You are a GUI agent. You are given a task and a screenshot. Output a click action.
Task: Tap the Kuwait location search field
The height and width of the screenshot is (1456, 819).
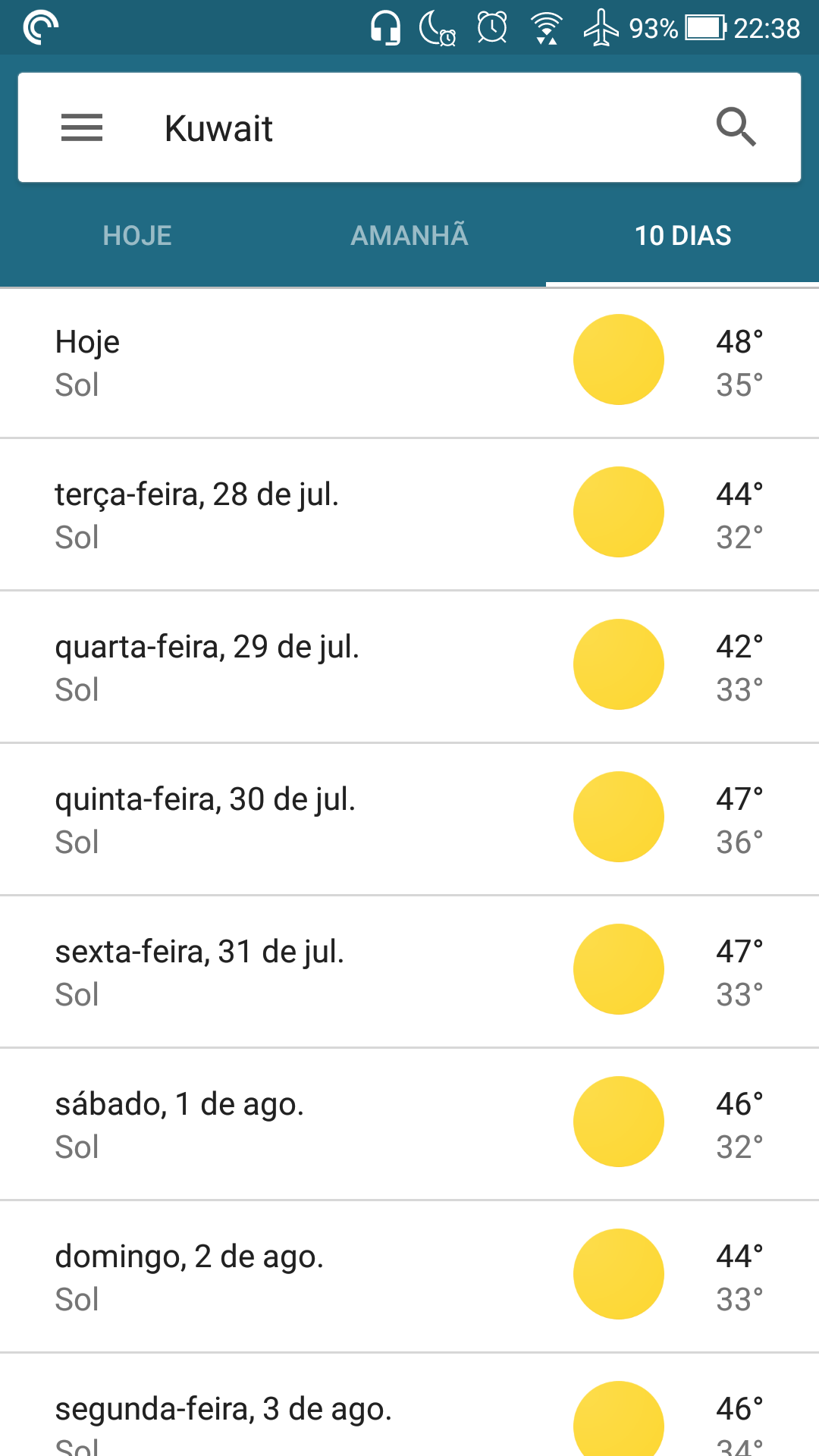pyautogui.click(x=409, y=127)
